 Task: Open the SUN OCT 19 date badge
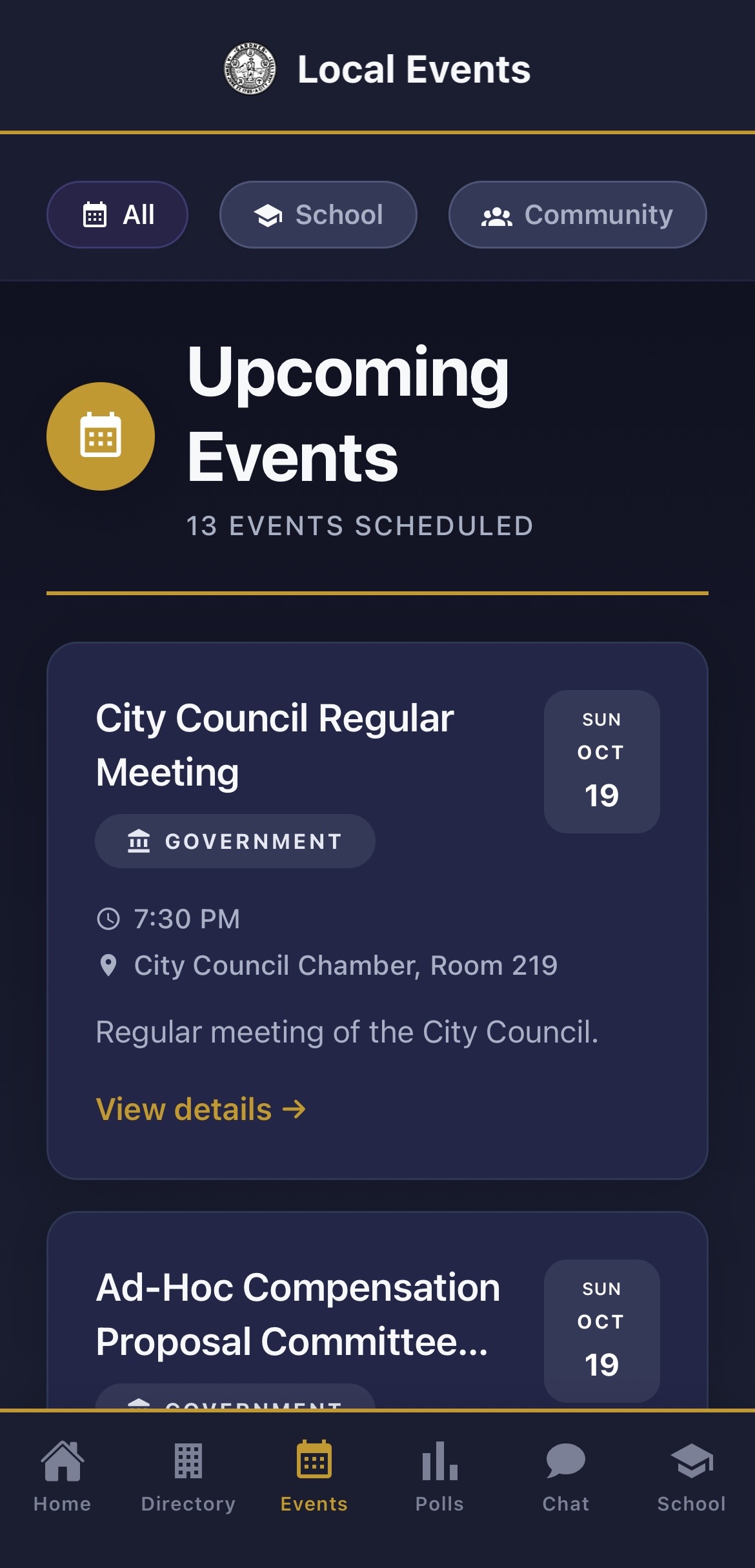point(601,759)
